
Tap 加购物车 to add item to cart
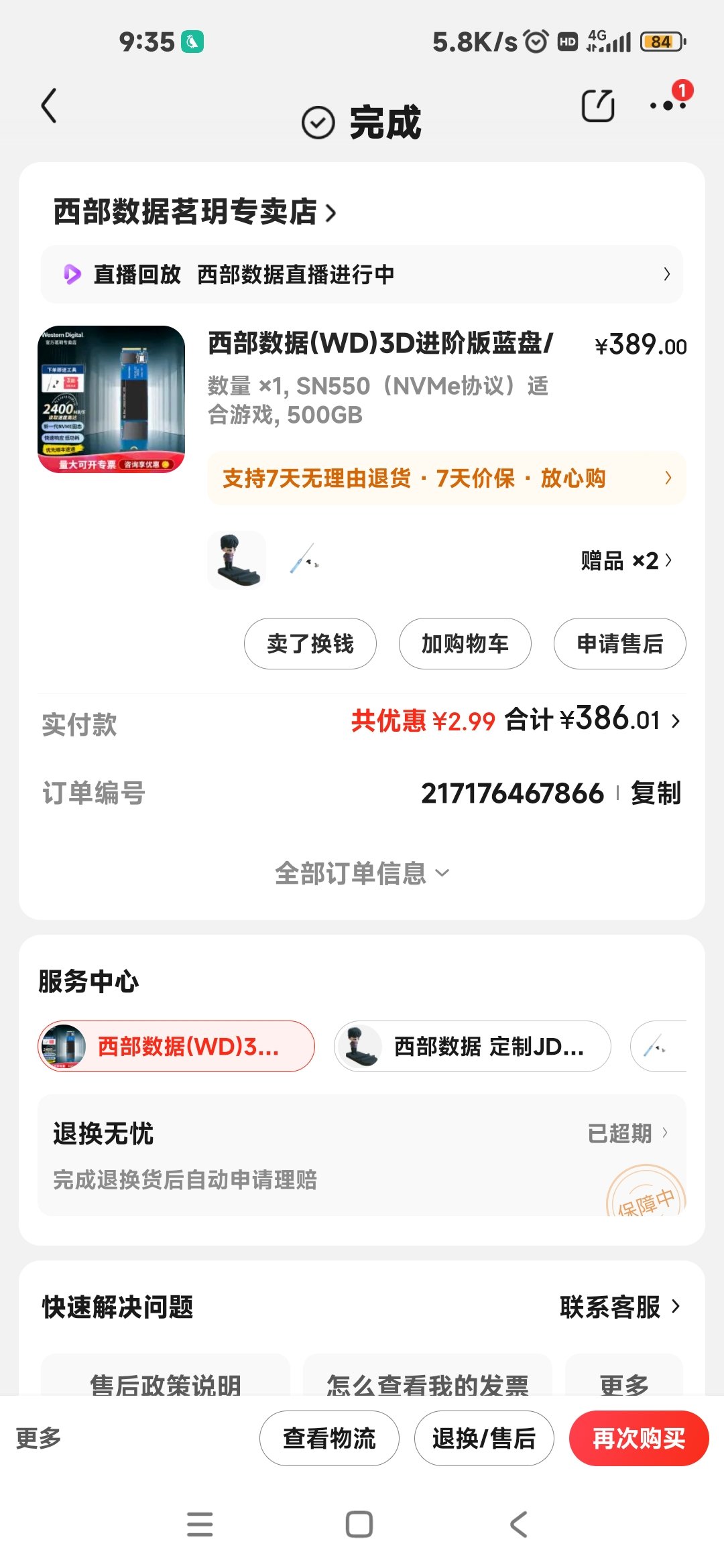[x=465, y=643]
